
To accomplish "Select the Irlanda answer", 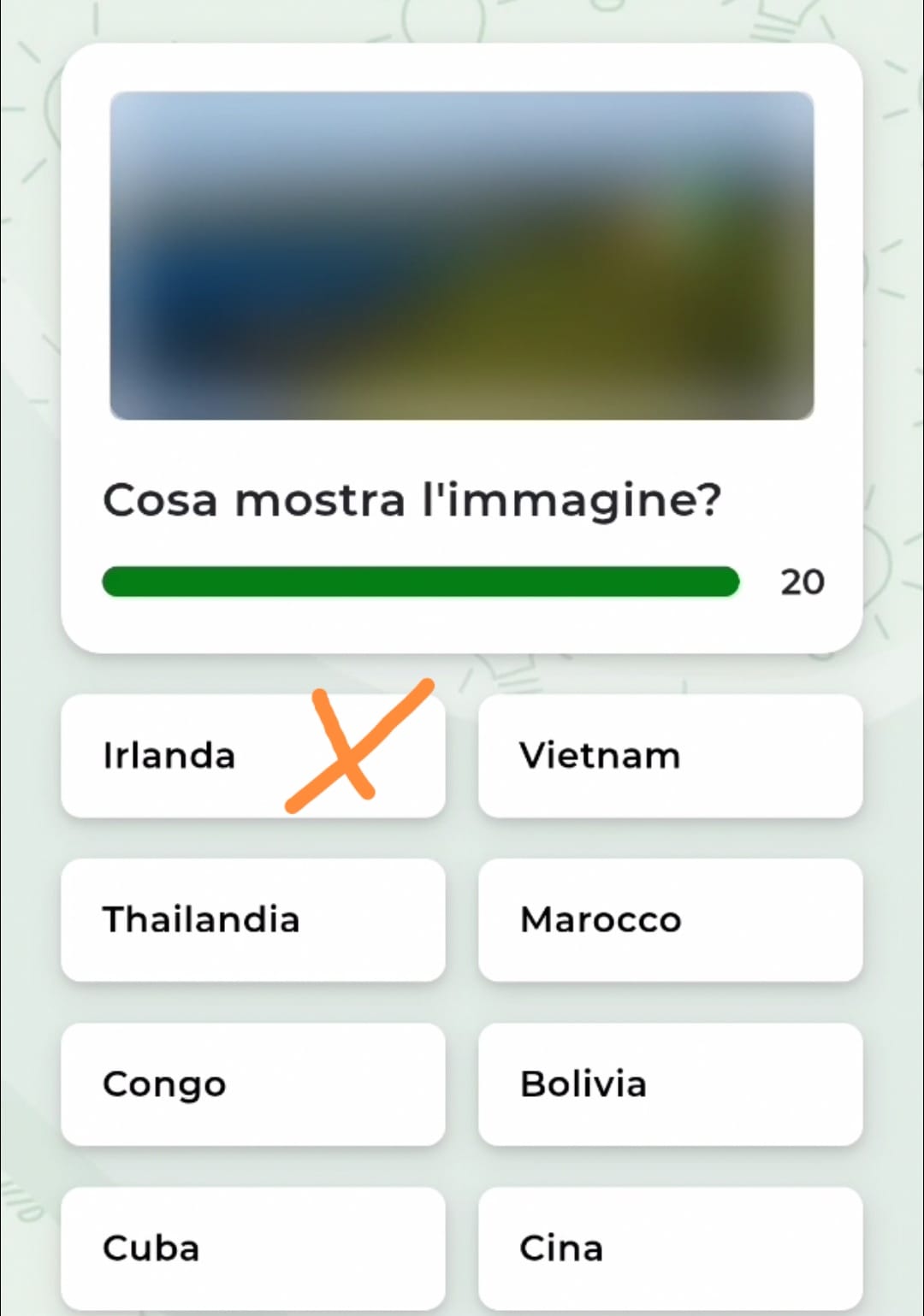I will [x=253, y=756].
